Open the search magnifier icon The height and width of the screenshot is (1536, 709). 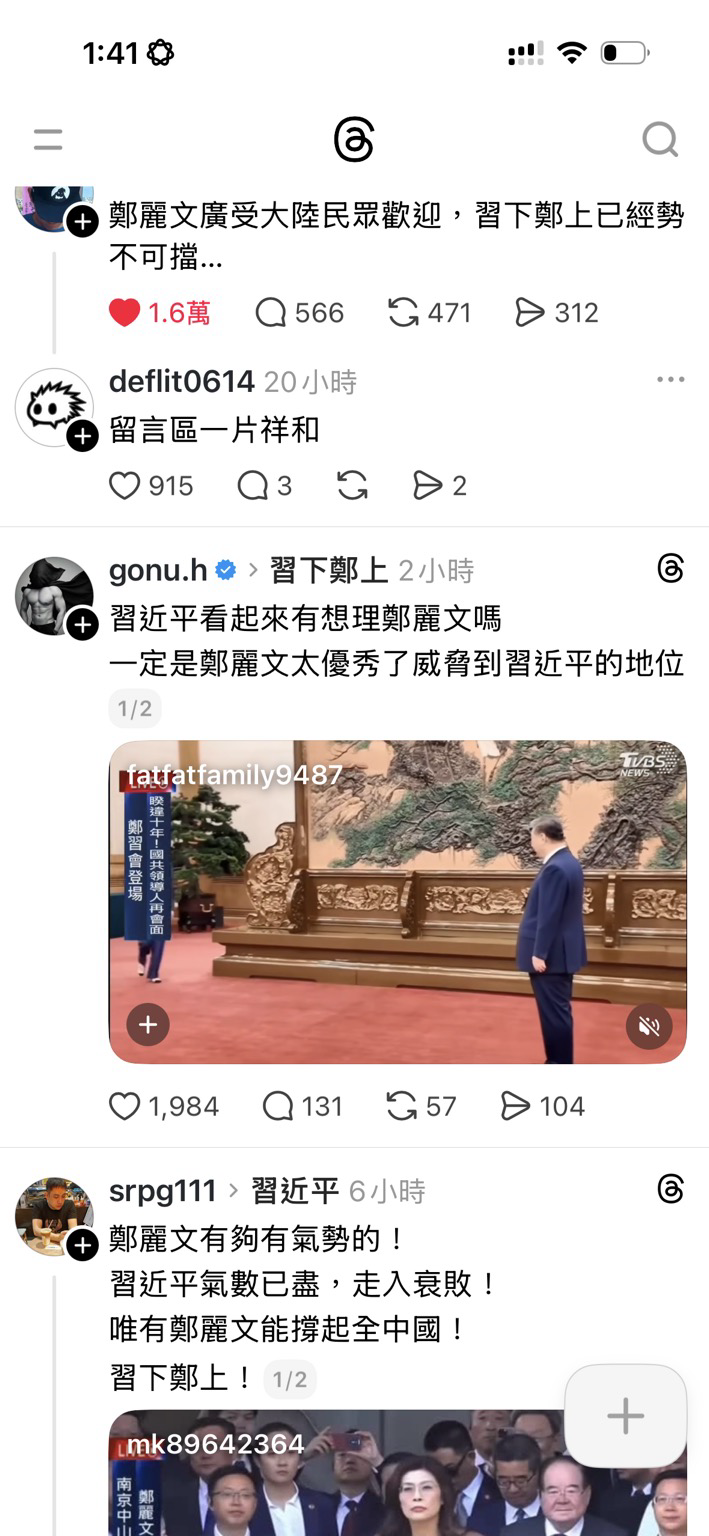(x=660, y=140)
